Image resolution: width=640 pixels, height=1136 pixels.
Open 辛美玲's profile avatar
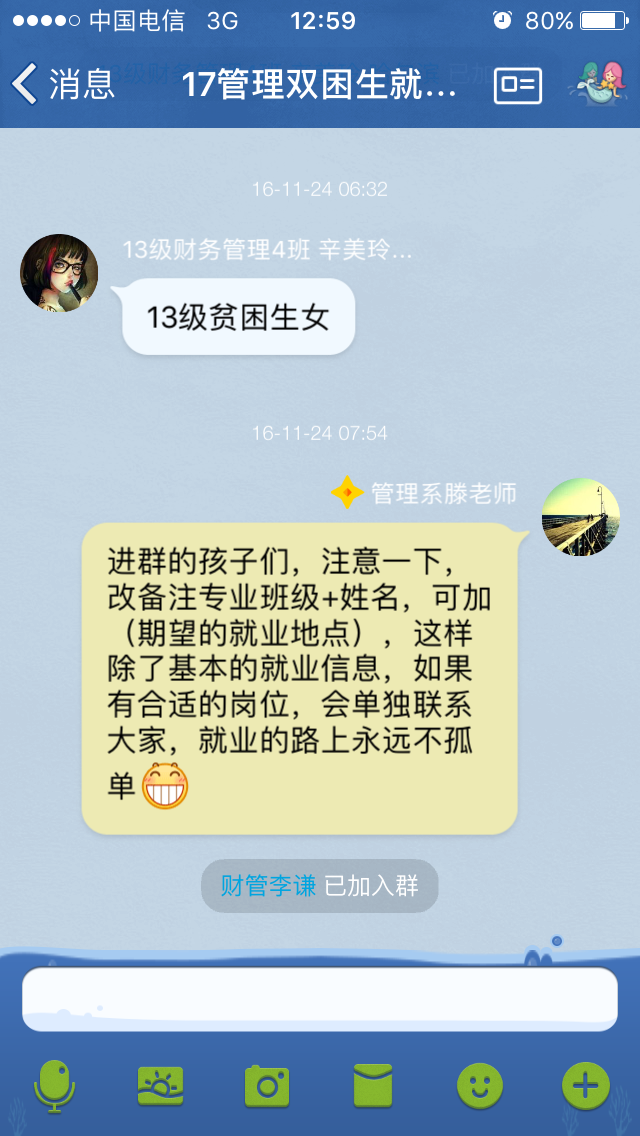point(59,273)
